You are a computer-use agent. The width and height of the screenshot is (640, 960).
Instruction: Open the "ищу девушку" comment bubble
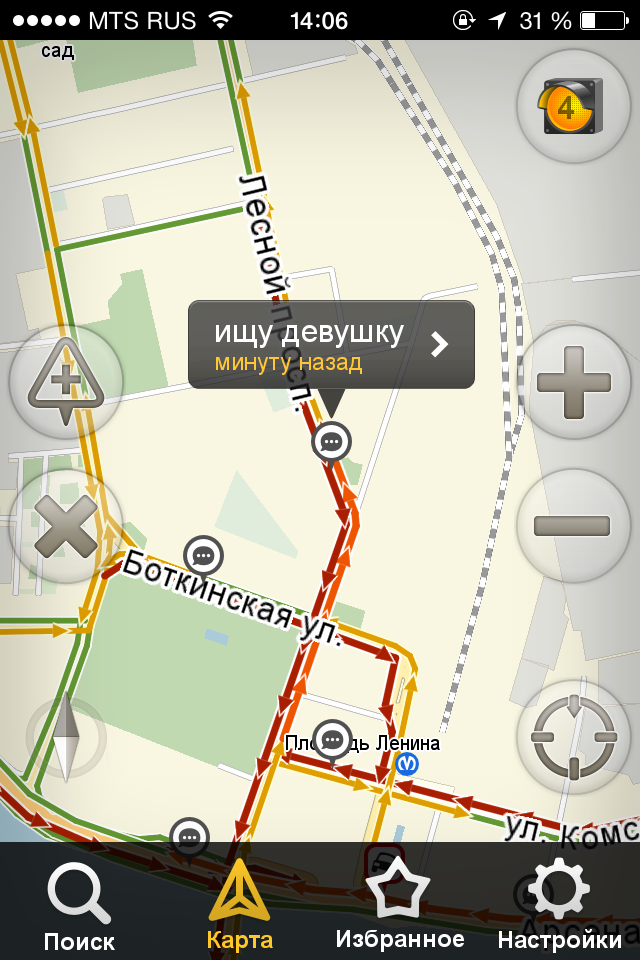click(x=331, y=344)
